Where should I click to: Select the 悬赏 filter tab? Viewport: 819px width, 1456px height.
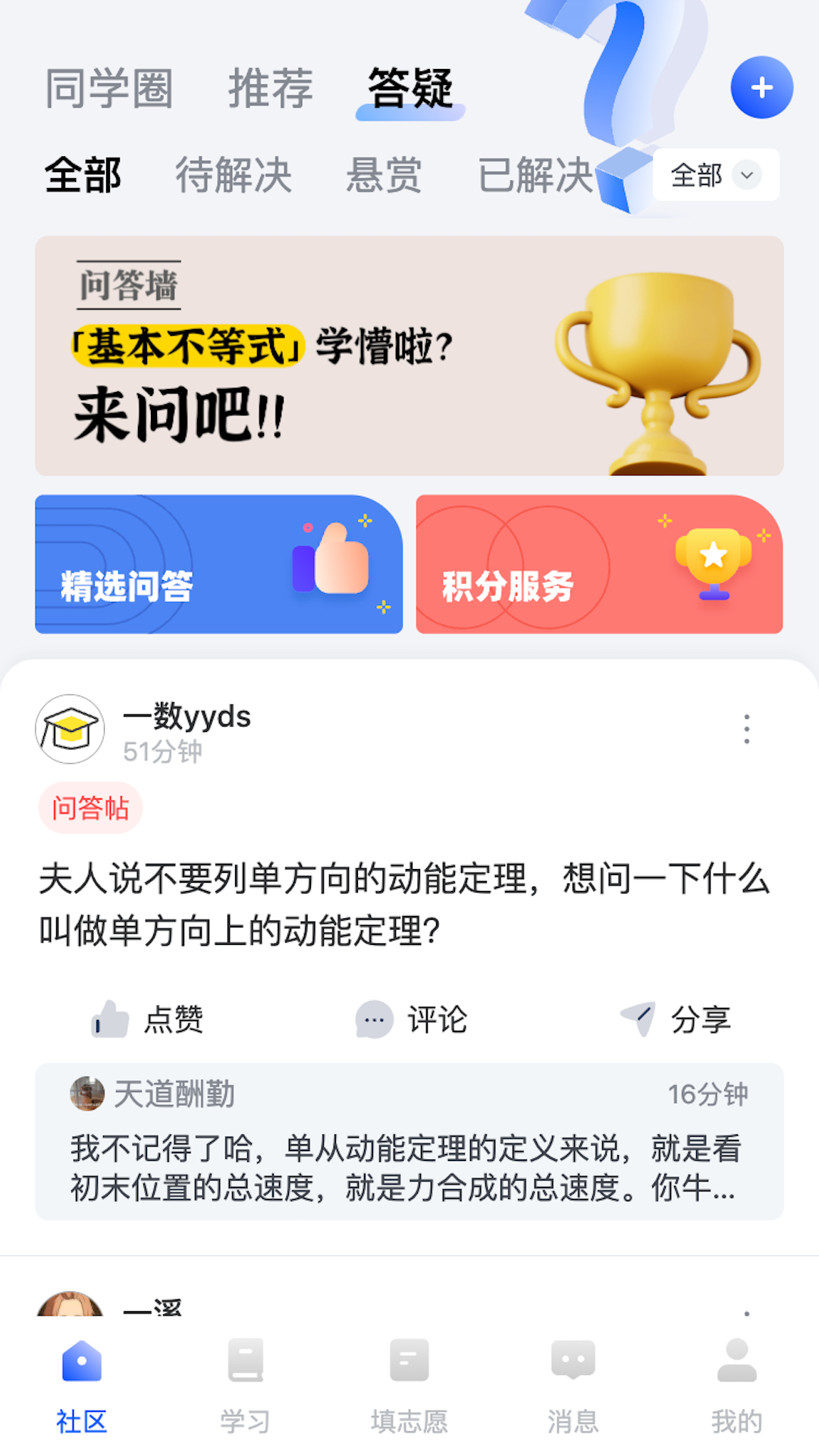[384, 176]
